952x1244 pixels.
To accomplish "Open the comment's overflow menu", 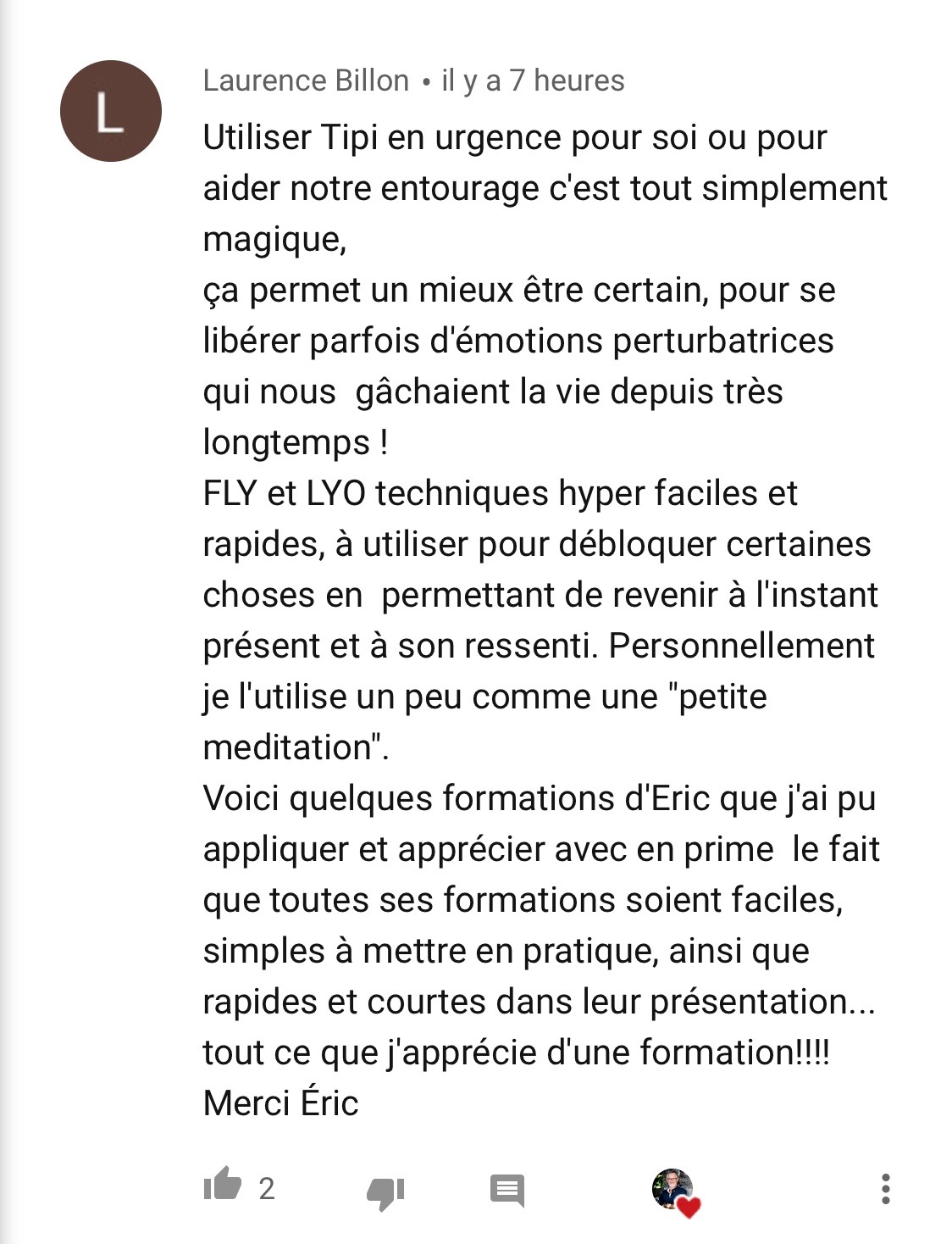I will point(885,1189).
